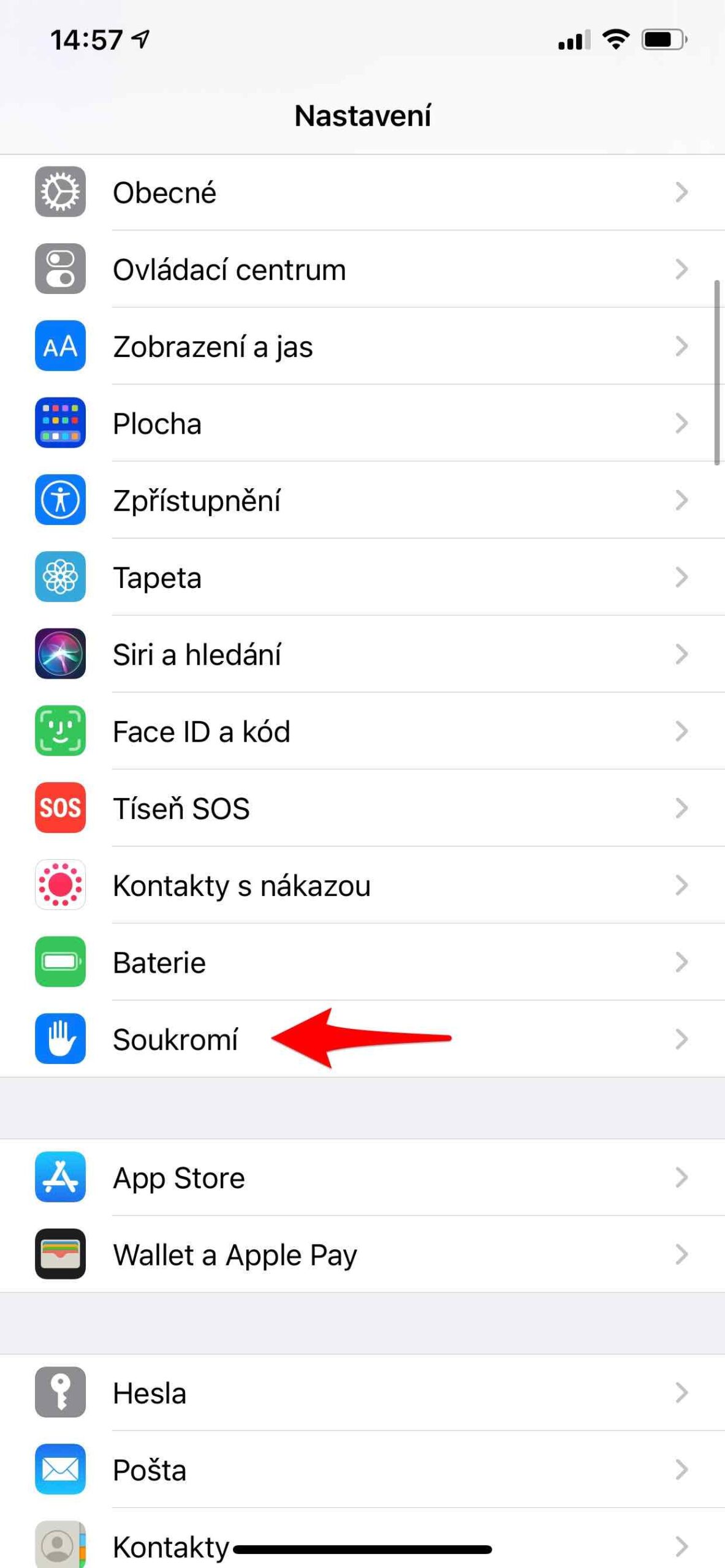Image resolution: width=725 pixels, height=1568 pixels.
Task: Open Pošta settings
Action: click(x=362, y=1471)
